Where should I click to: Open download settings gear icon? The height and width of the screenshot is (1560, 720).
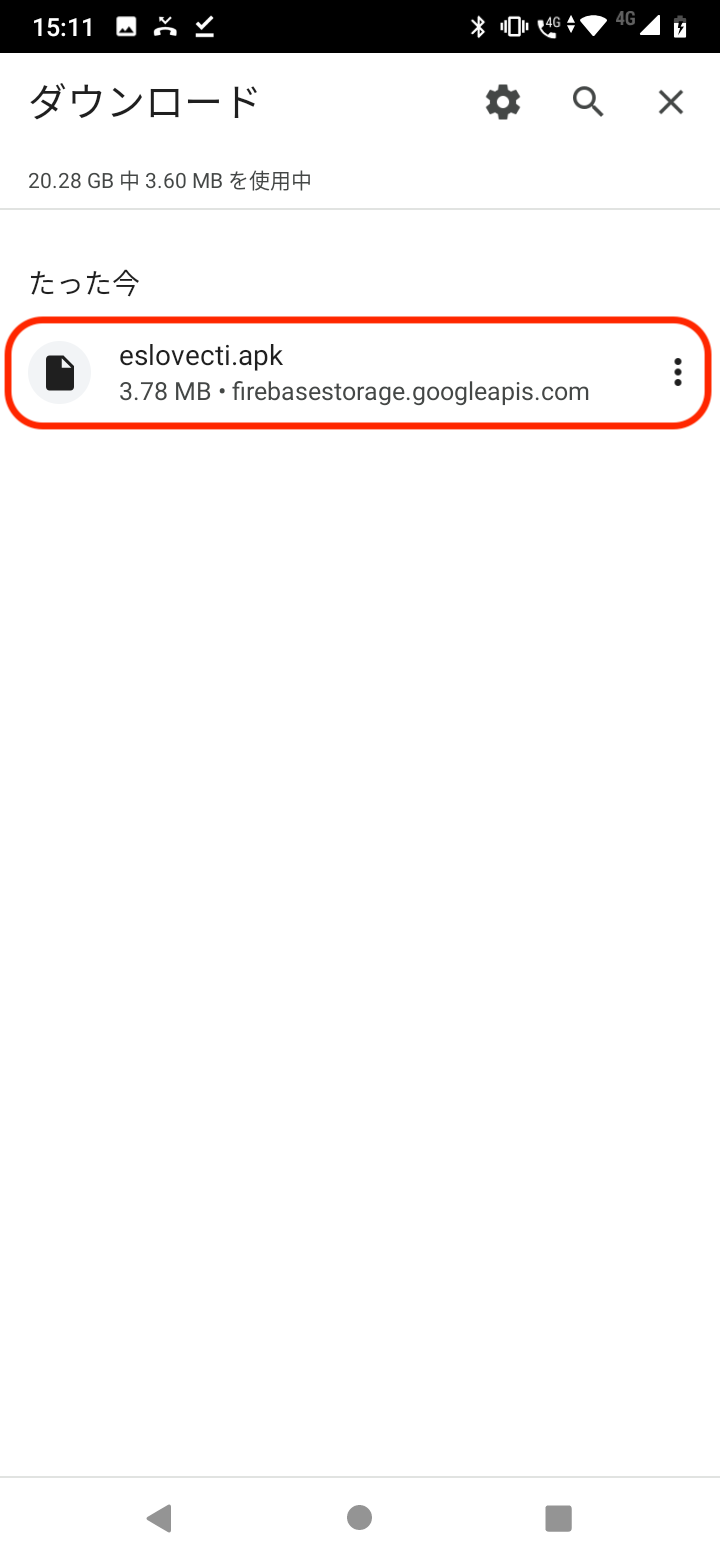503,102
